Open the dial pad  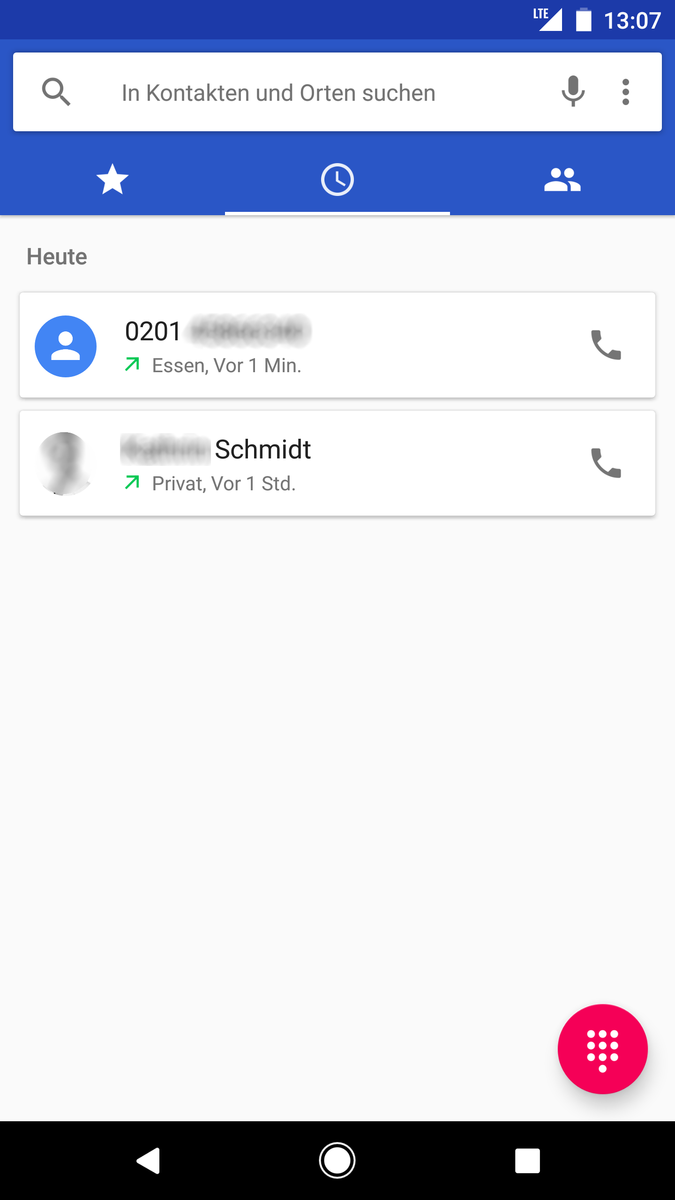click(602, 1049)
